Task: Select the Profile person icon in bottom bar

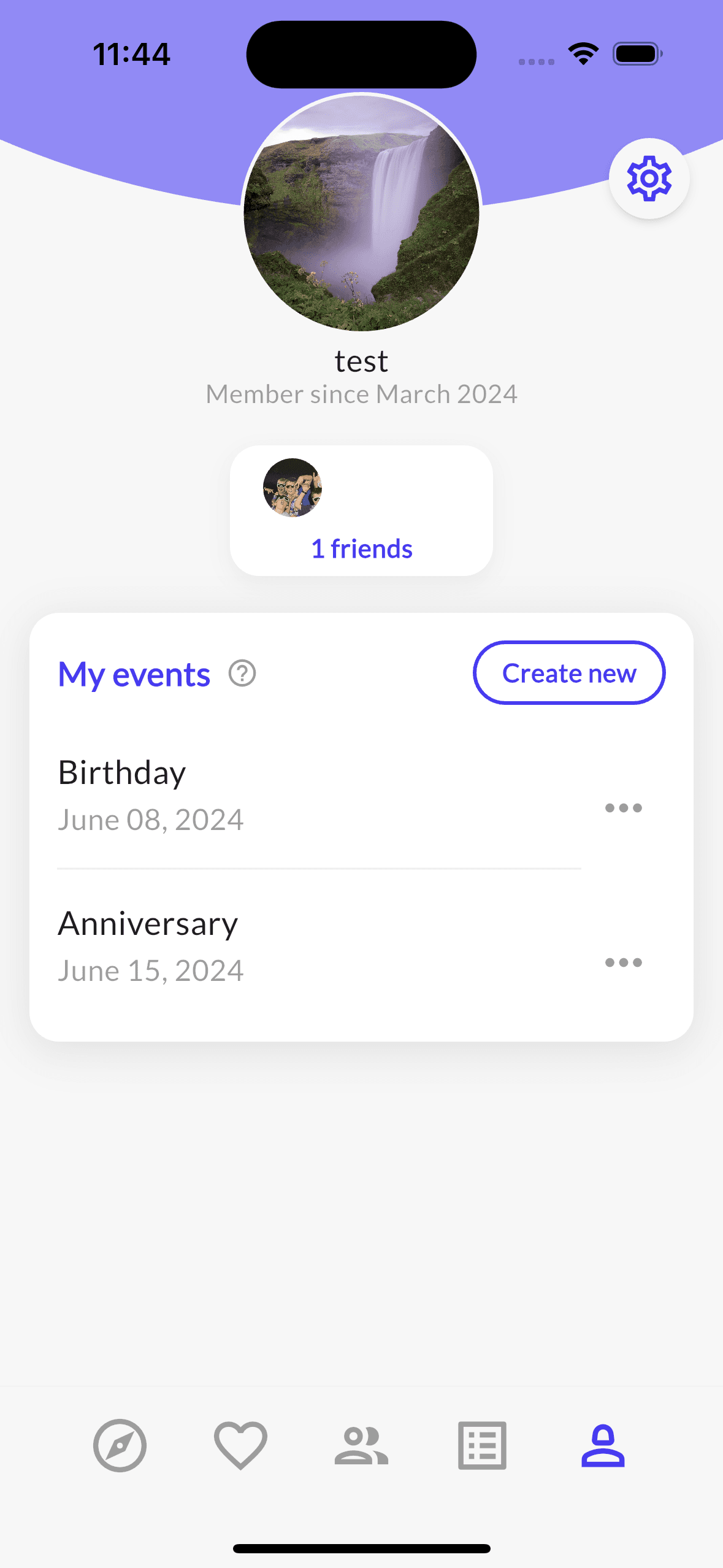Action: (x=602, y=1446)
